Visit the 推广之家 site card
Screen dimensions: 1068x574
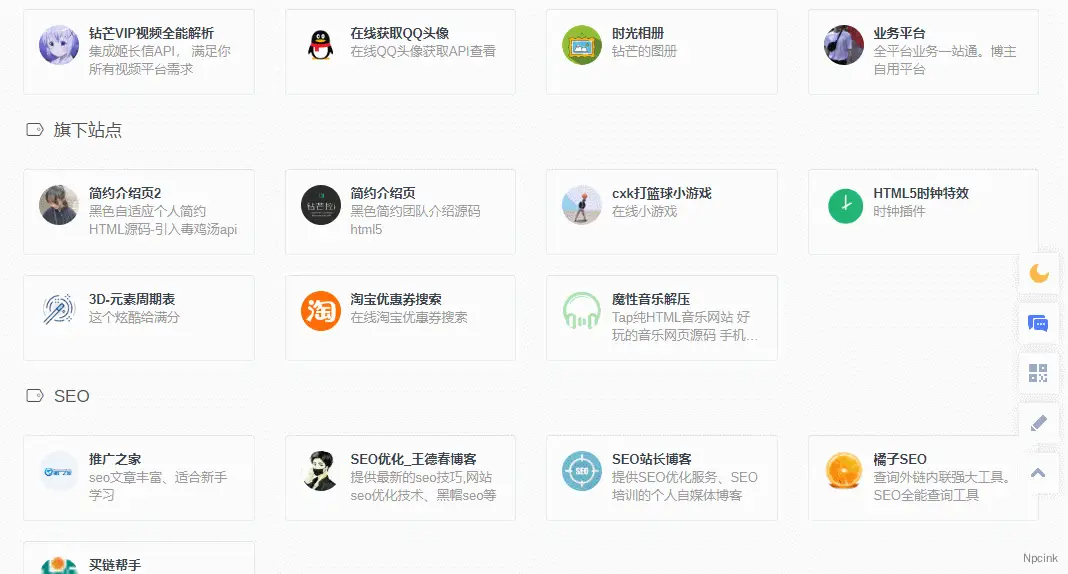pyautogui.click(x=138, y=477)
